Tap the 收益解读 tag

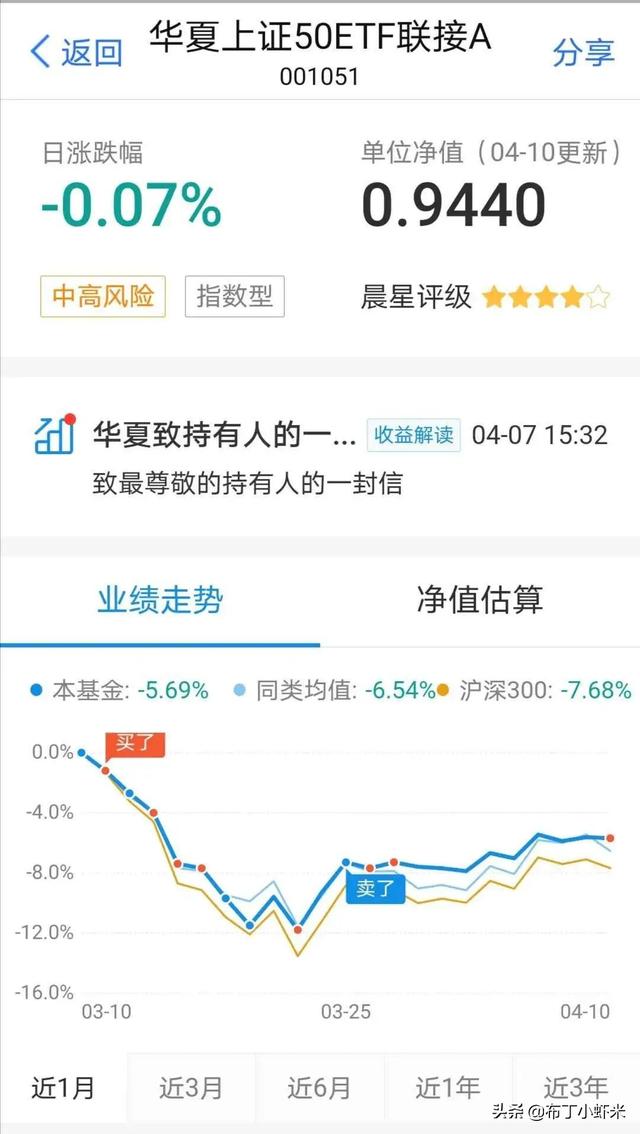(413, 435)
